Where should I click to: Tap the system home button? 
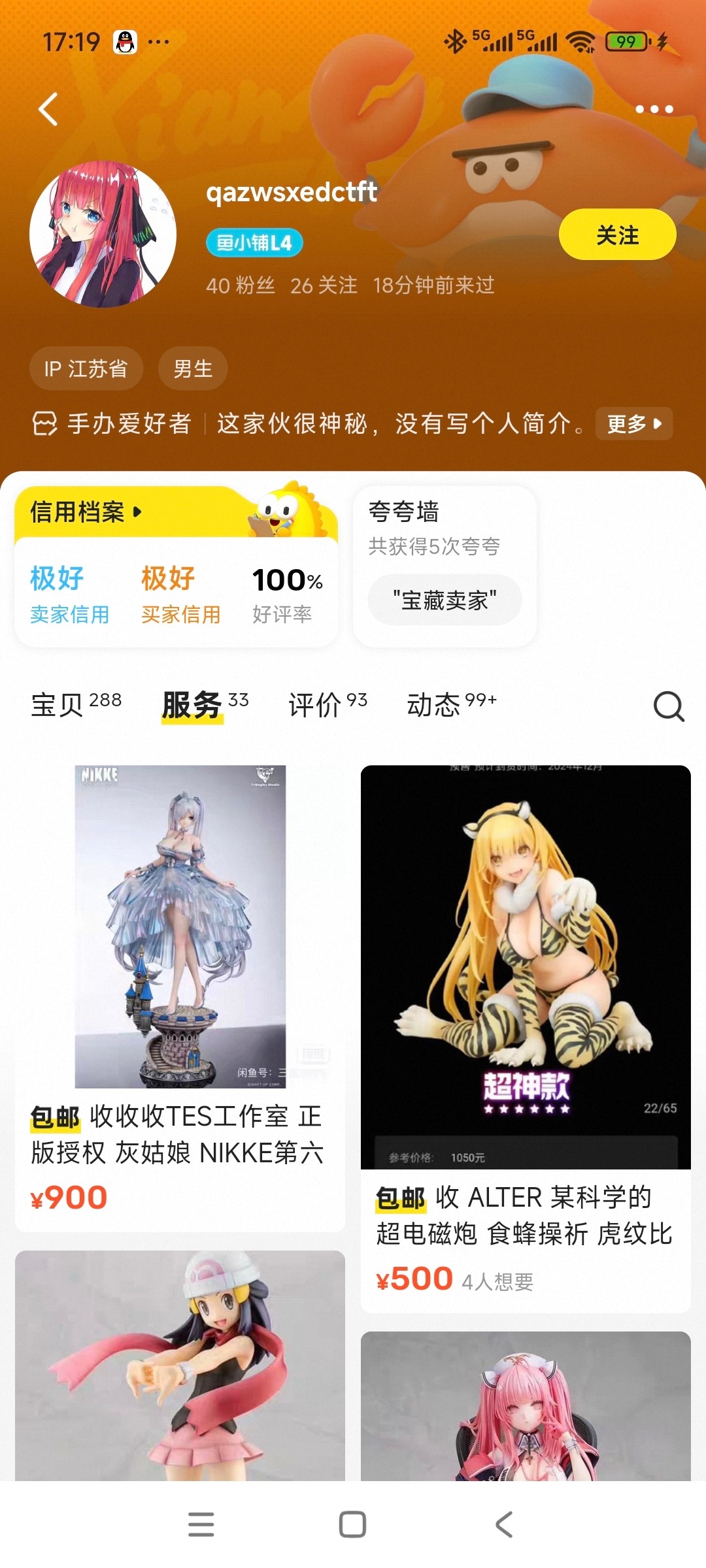coord(352,1525)
